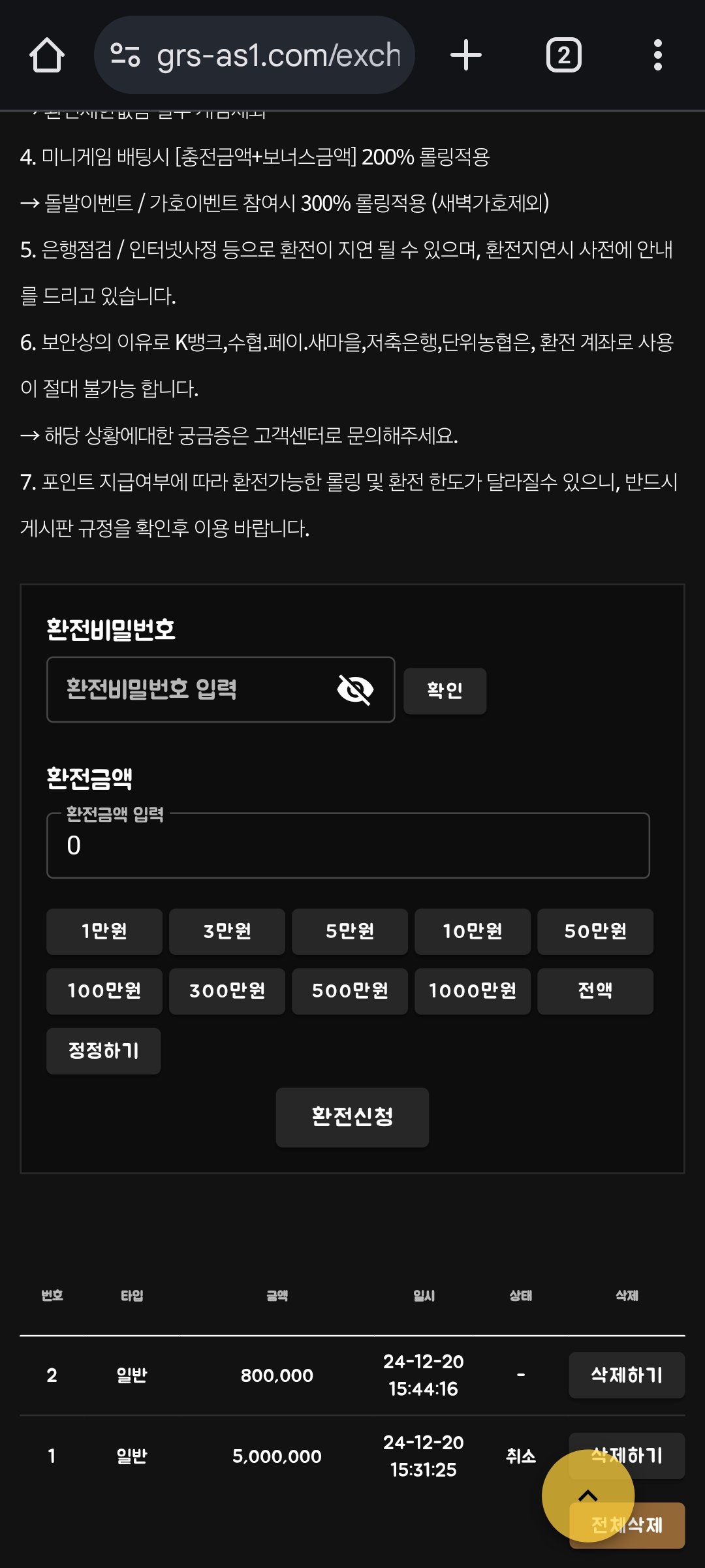705x1568 pixels.
Task: Select the 100만원 amount
Action: 104,991
